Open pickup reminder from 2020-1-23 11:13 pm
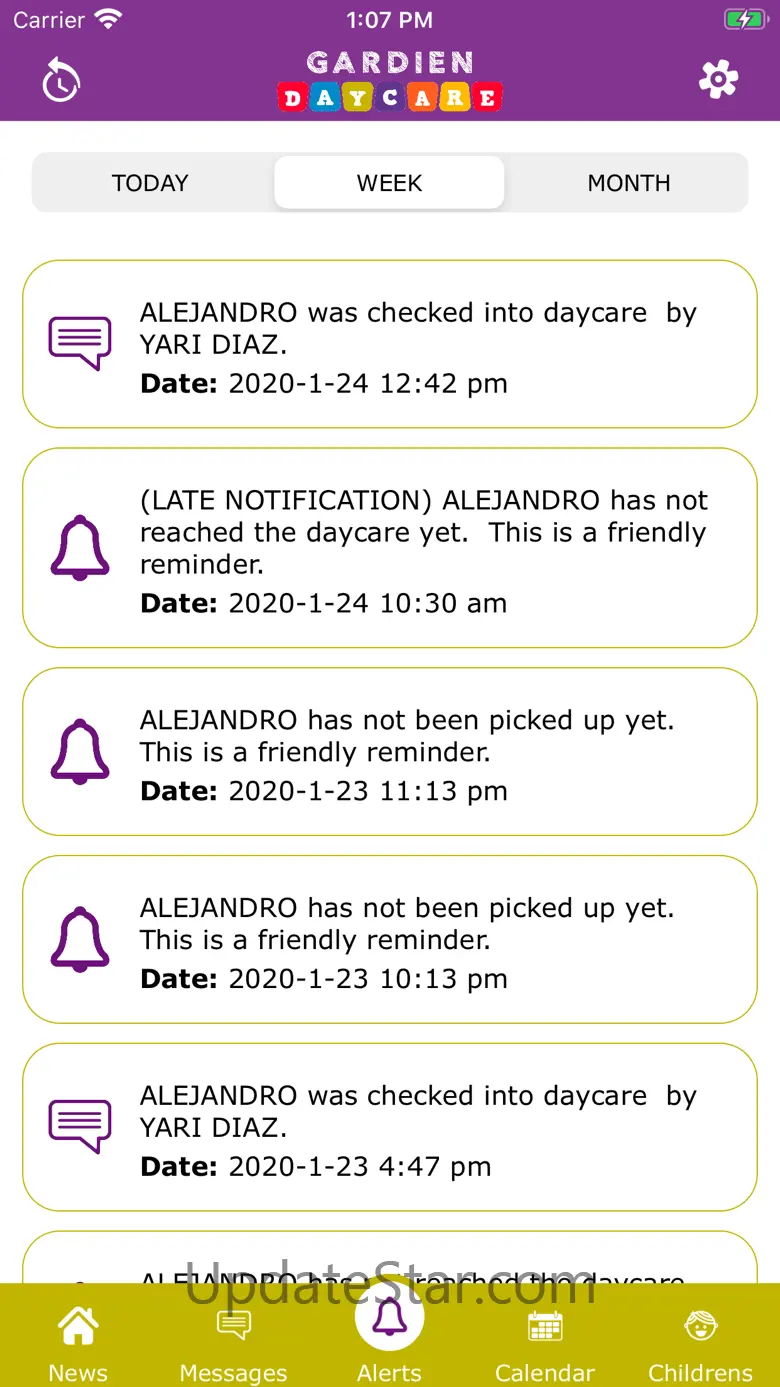This screenshot has height=1387, width=780. [390, 752]
